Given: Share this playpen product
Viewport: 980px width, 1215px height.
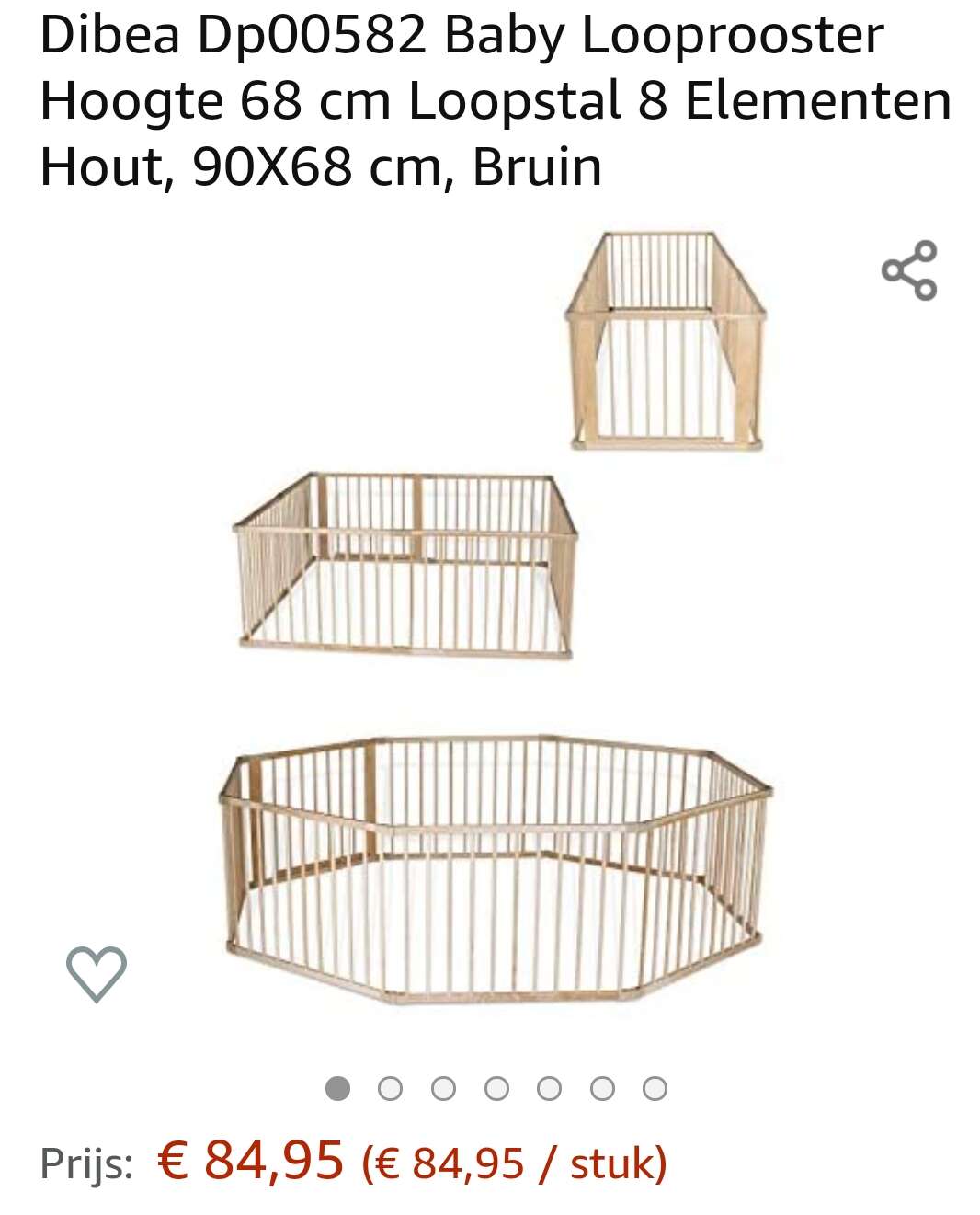Looking at the screenshot, I should [x=909, y=270].
